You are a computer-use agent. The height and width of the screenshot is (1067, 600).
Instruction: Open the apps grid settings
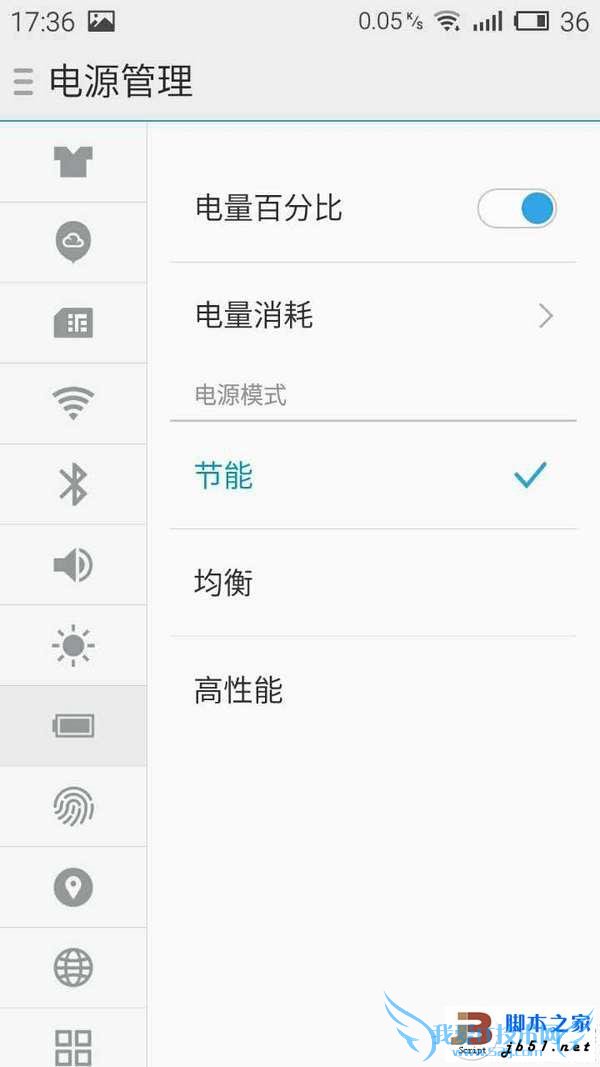[73, 1045]
